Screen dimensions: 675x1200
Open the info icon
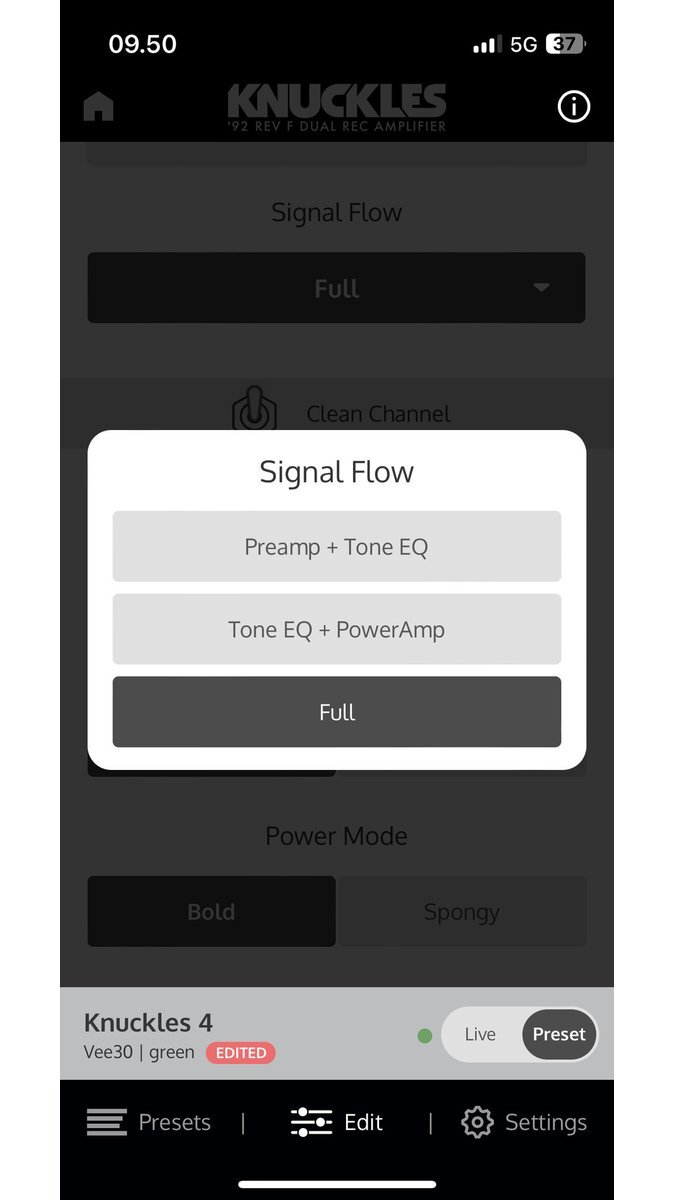[x=573, y=106]
